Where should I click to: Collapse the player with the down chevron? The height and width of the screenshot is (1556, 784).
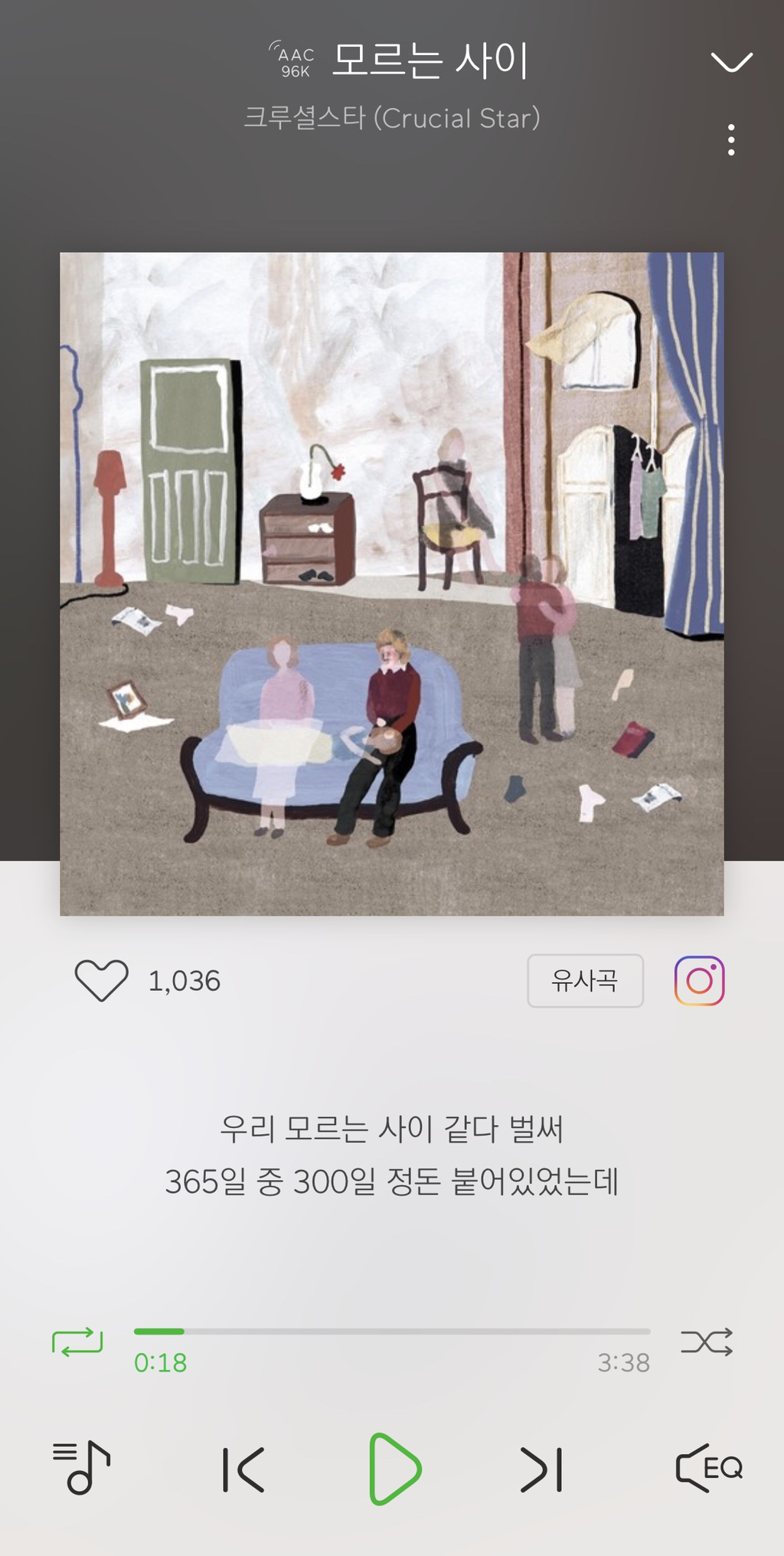(x=731, y=61)
